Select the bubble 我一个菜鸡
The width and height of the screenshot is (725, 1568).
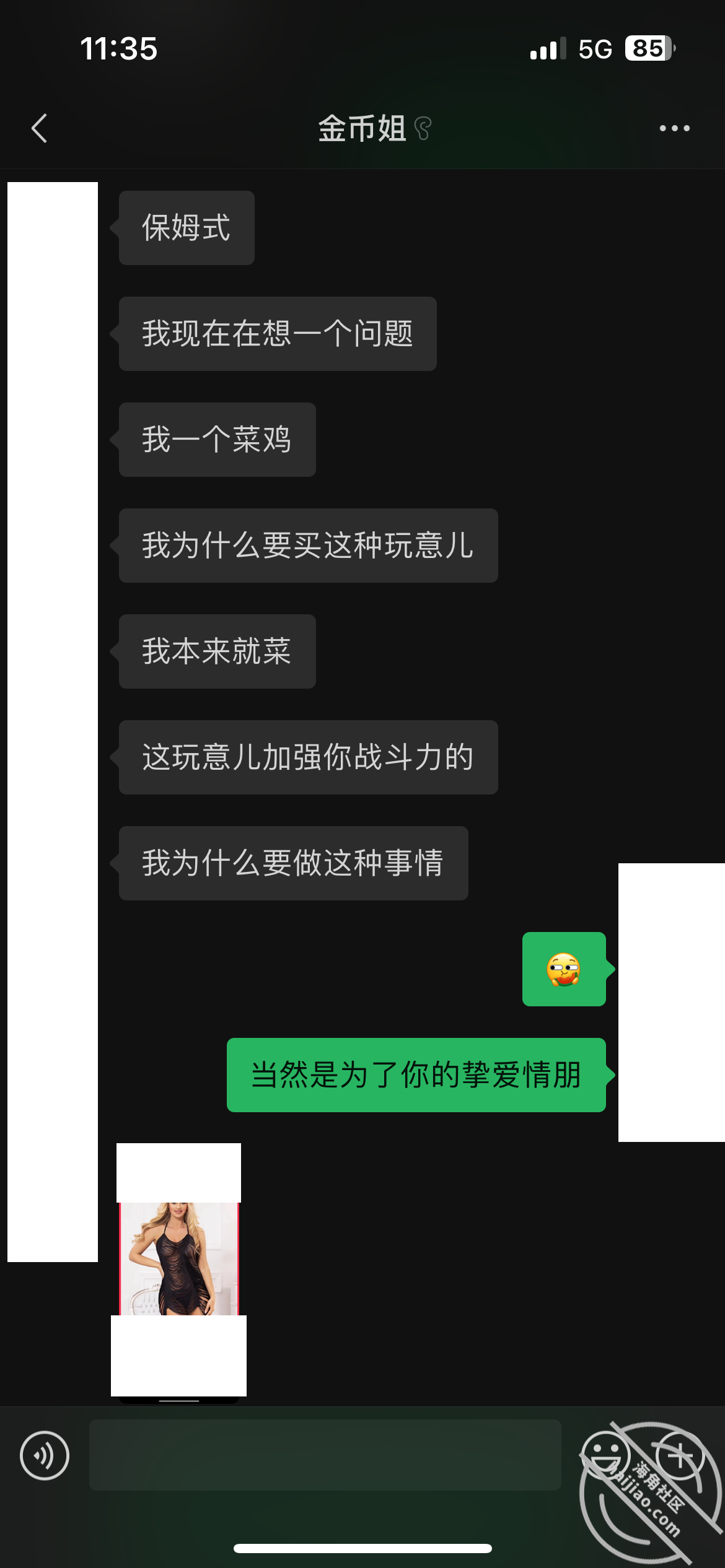pyautogui.click(x=217, y=440)
